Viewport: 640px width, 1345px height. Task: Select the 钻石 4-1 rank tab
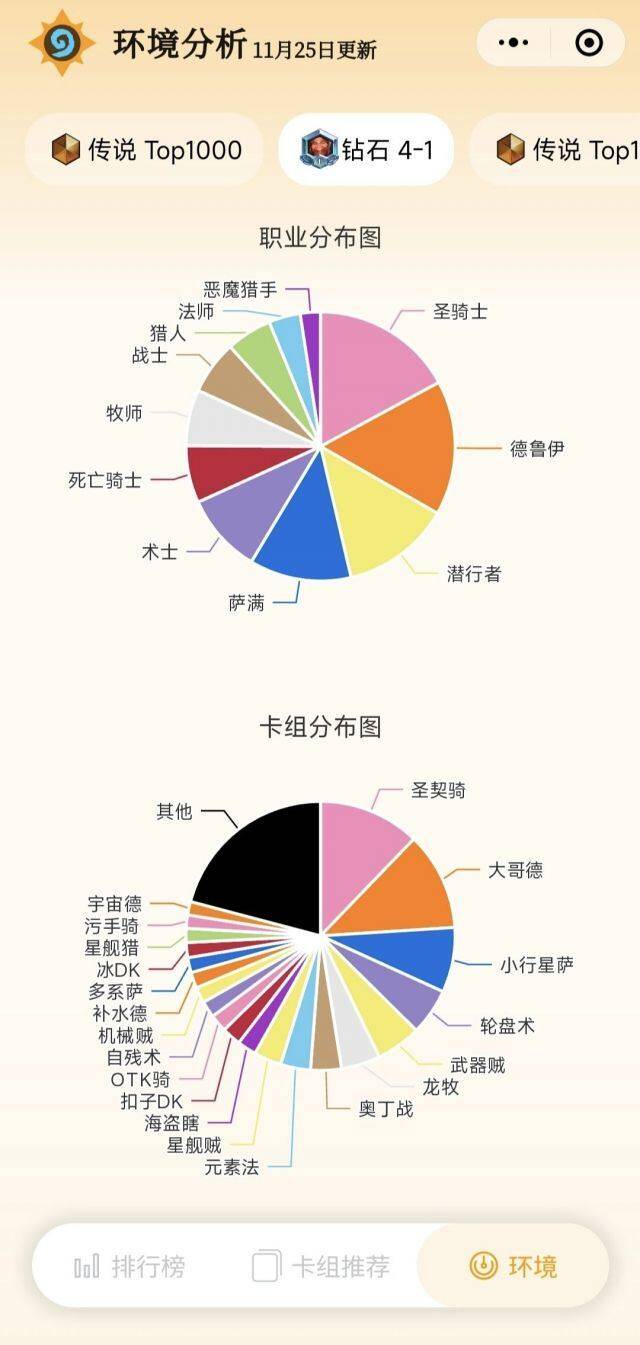click(366, 150)
